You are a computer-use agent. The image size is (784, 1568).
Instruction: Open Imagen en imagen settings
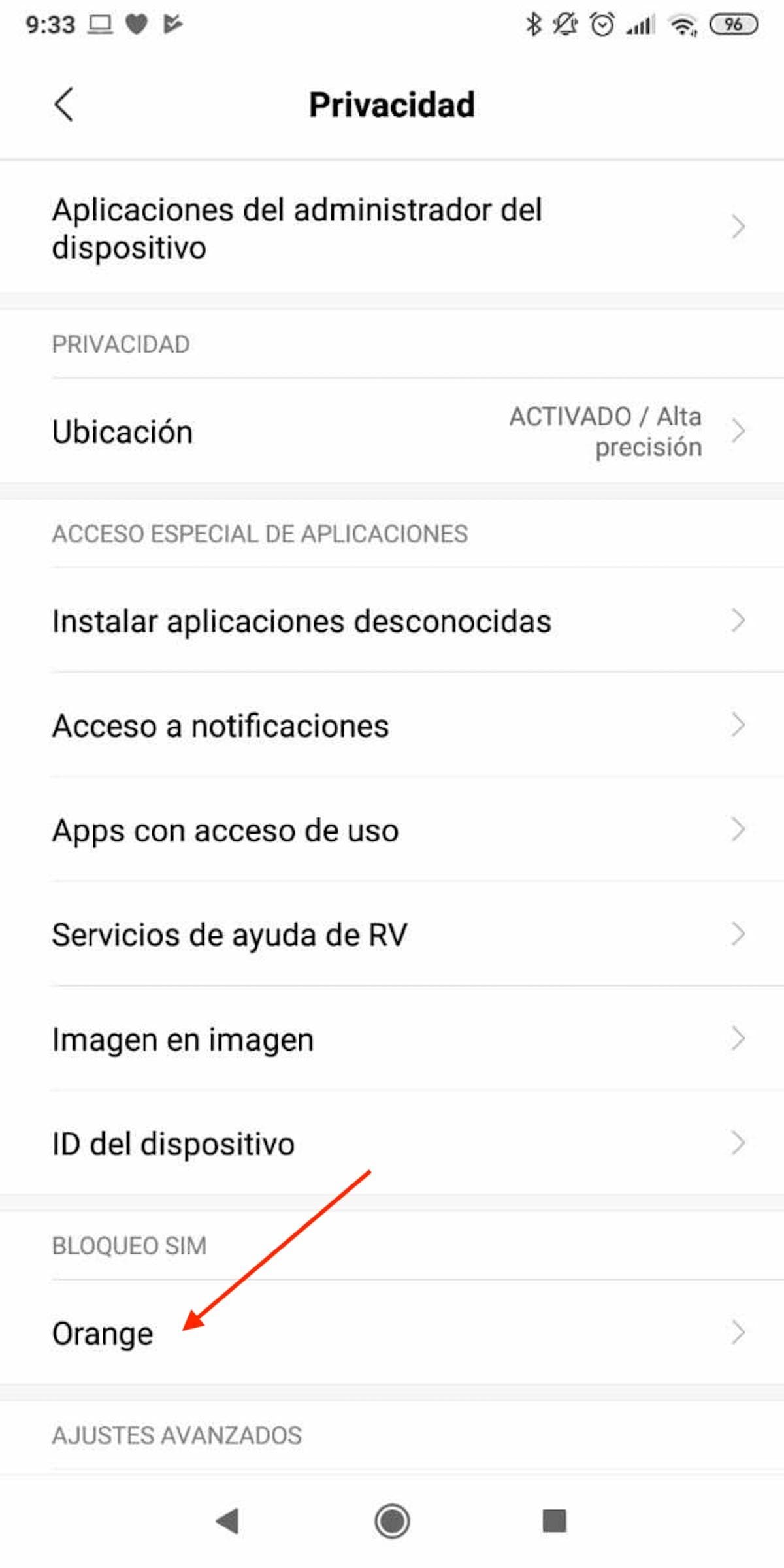392,1039
